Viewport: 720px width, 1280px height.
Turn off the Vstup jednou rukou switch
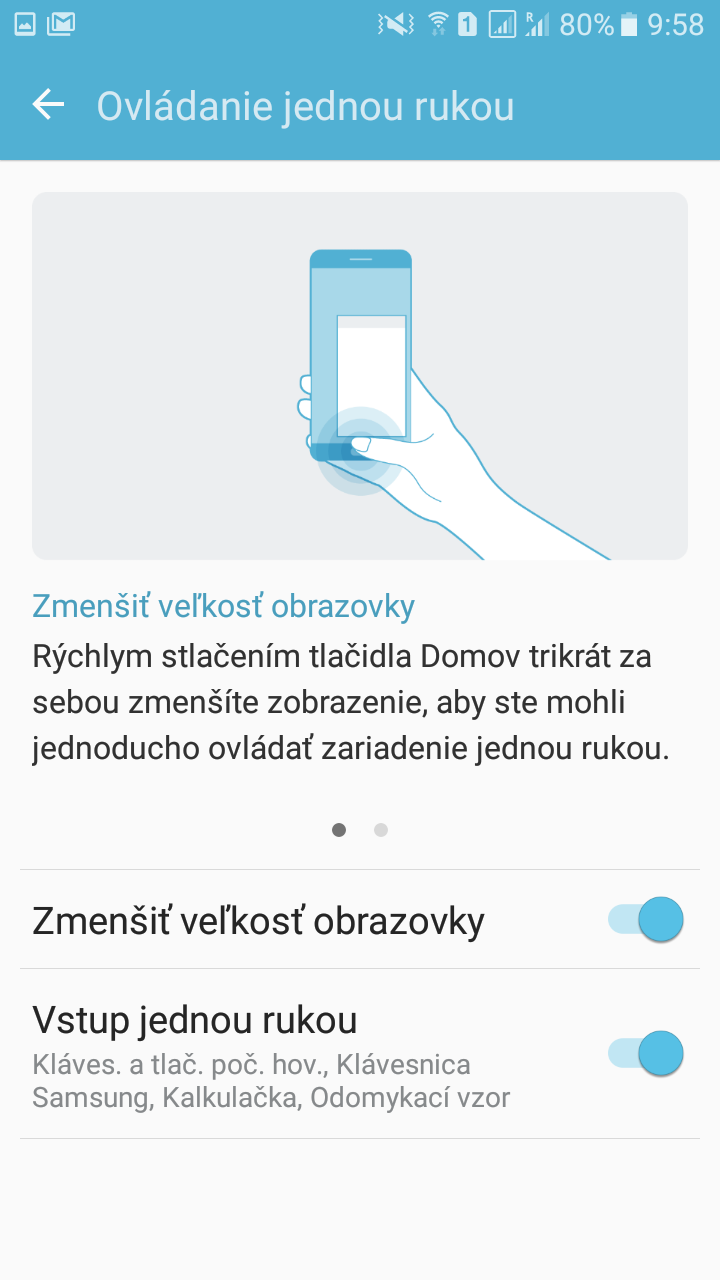646,1052
